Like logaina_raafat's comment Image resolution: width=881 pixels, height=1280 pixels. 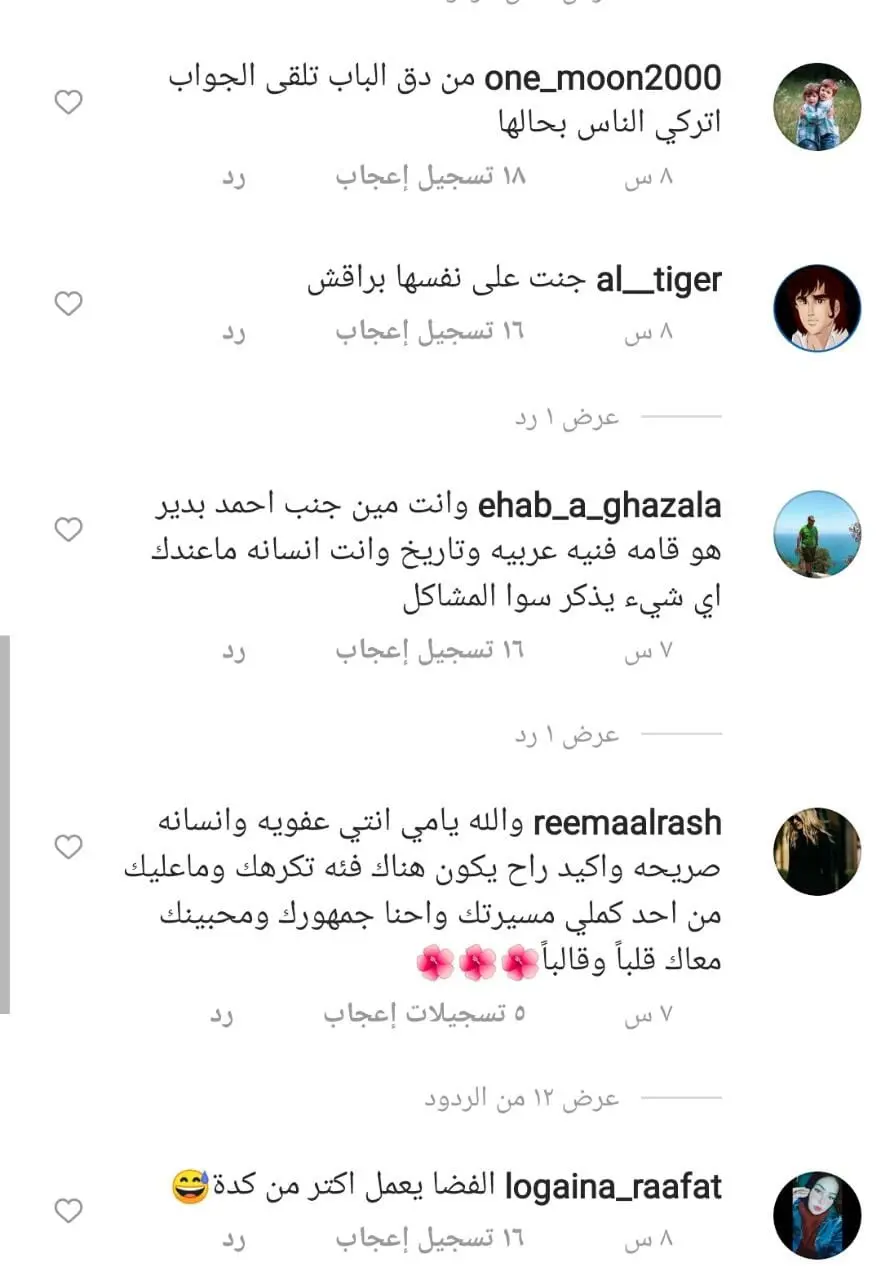coord(68,1212)
